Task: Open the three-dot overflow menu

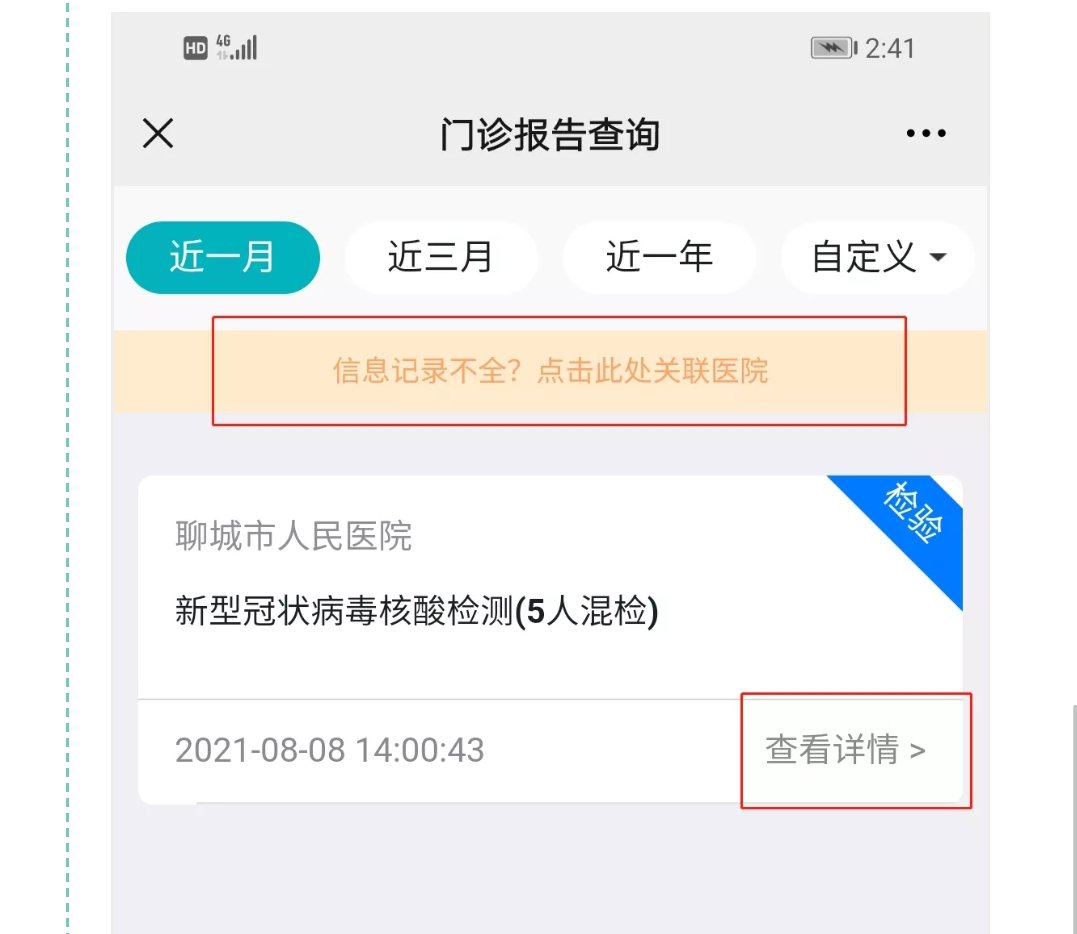Action: pyautogui.click(x=926, y=134)
